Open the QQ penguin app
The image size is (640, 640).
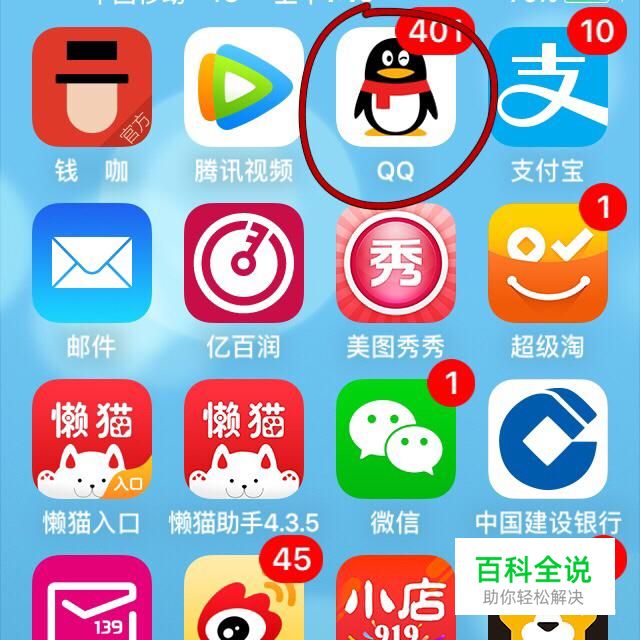pos(396,88)
